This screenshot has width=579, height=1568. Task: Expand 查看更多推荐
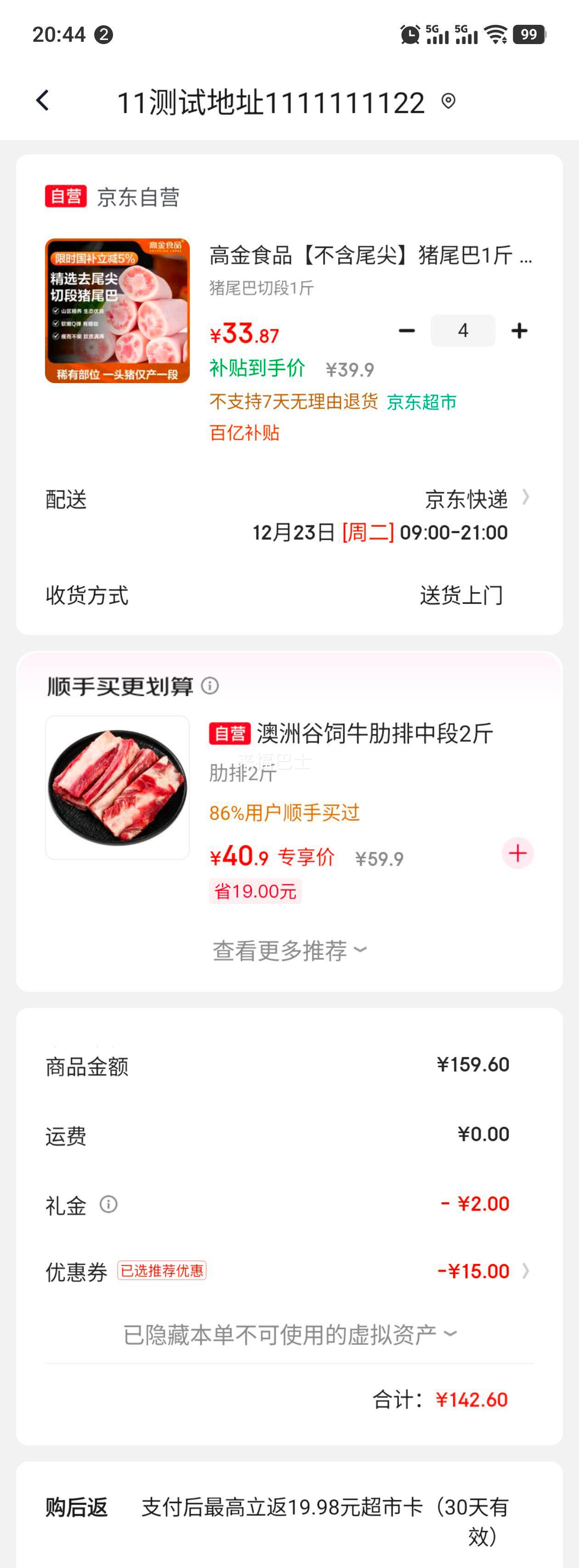tap(289, 950)
